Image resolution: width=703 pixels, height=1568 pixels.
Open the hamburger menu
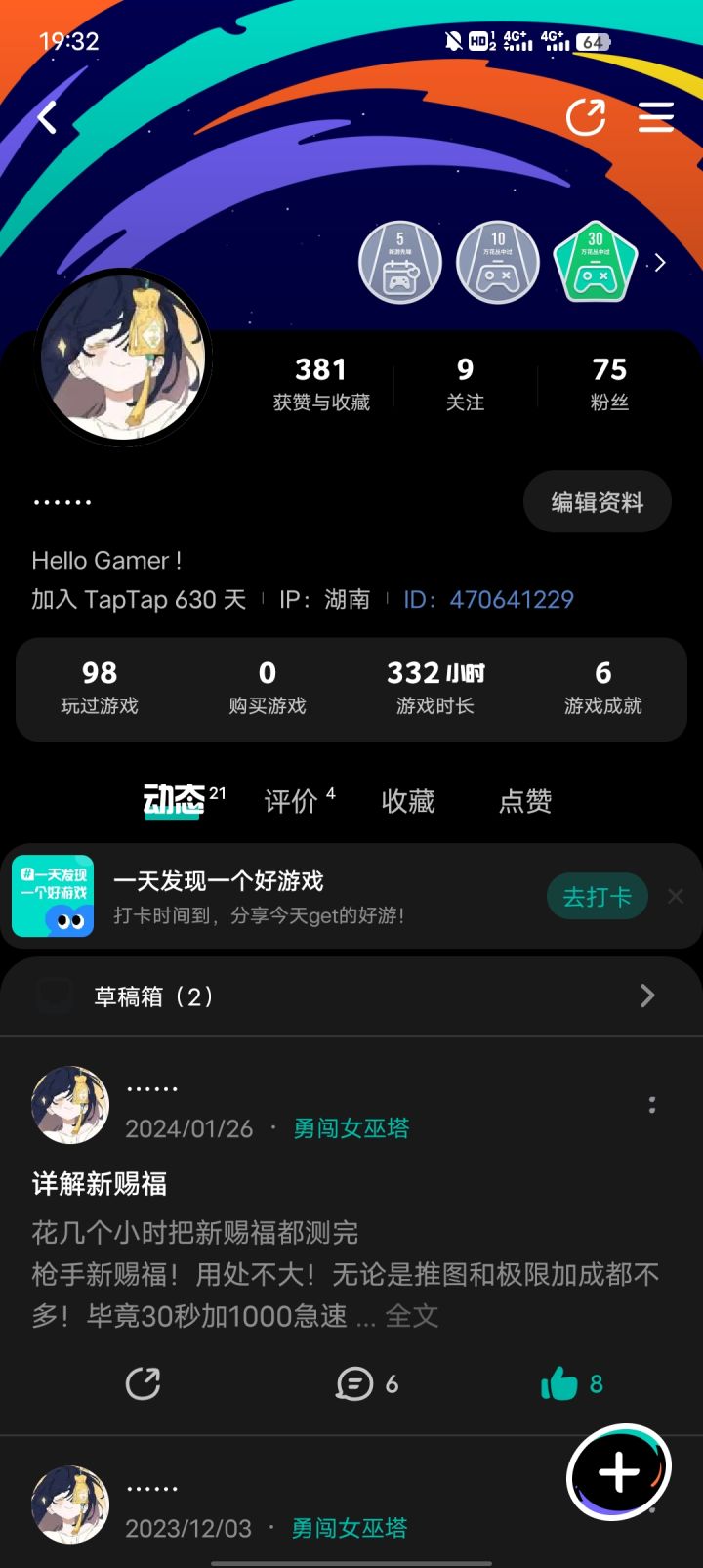click(656, 118)
